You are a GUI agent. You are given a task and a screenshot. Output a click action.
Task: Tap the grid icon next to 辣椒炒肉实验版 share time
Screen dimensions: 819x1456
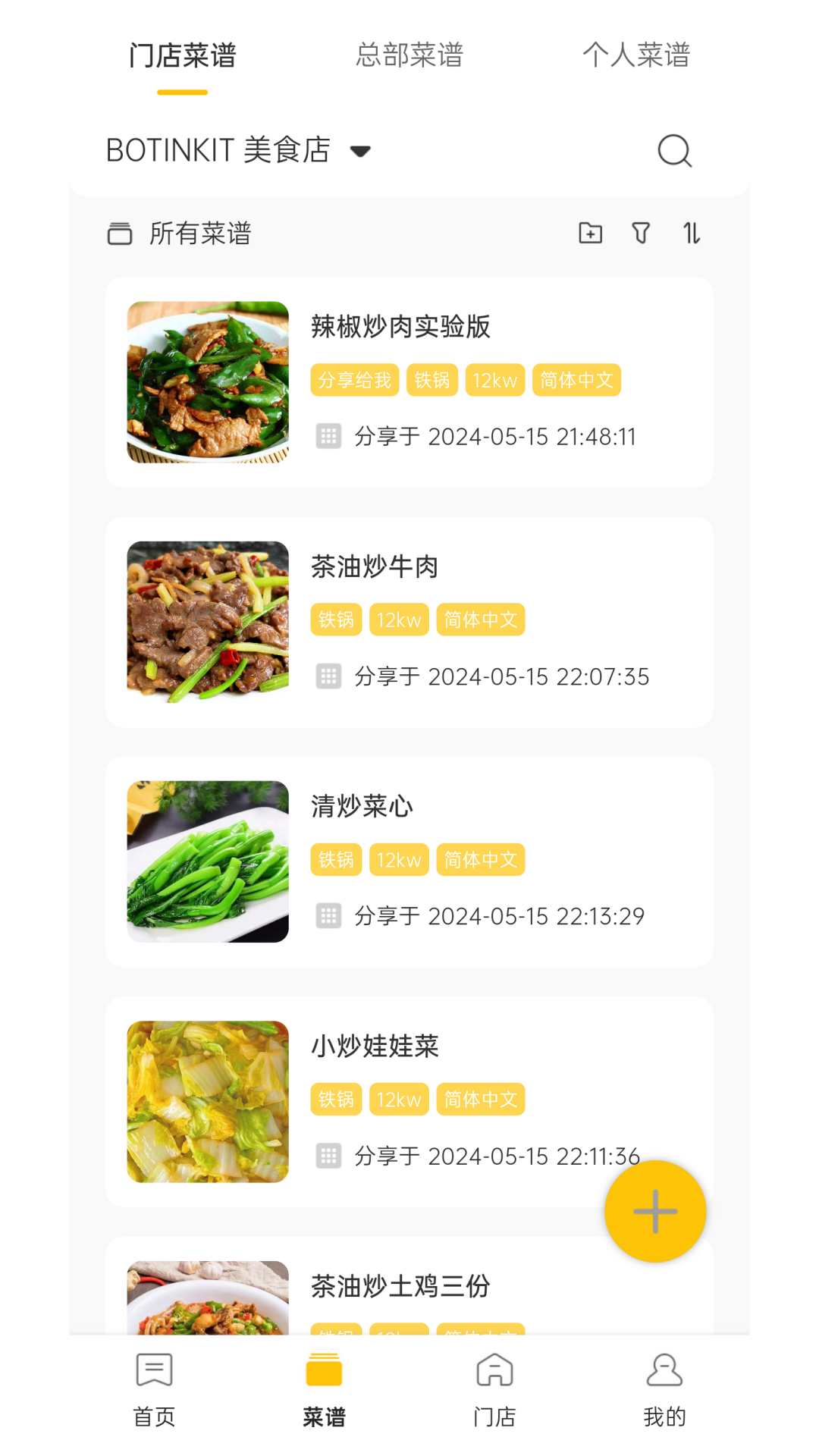coord(328,437)
